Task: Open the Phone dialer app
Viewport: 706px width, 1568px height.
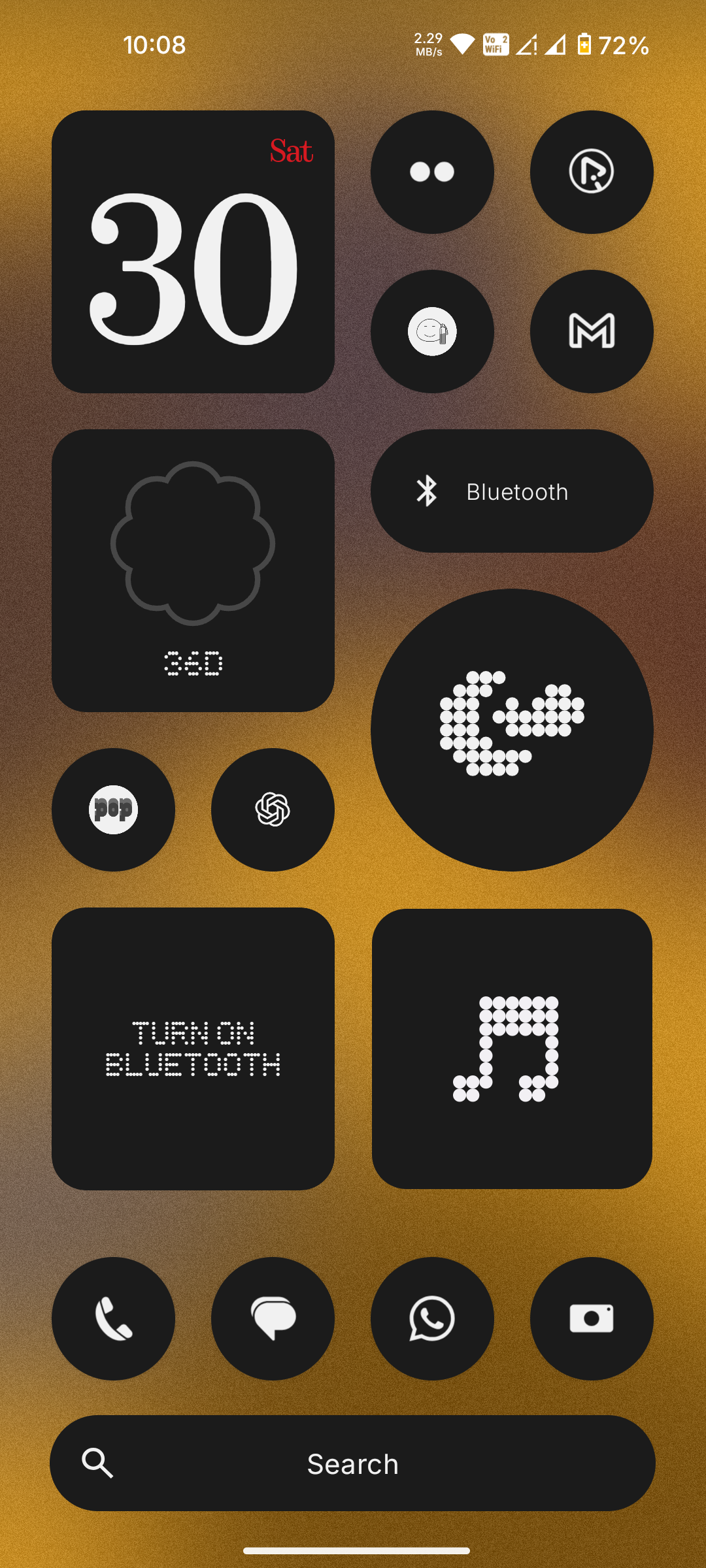Action: tap(113, 1318)
